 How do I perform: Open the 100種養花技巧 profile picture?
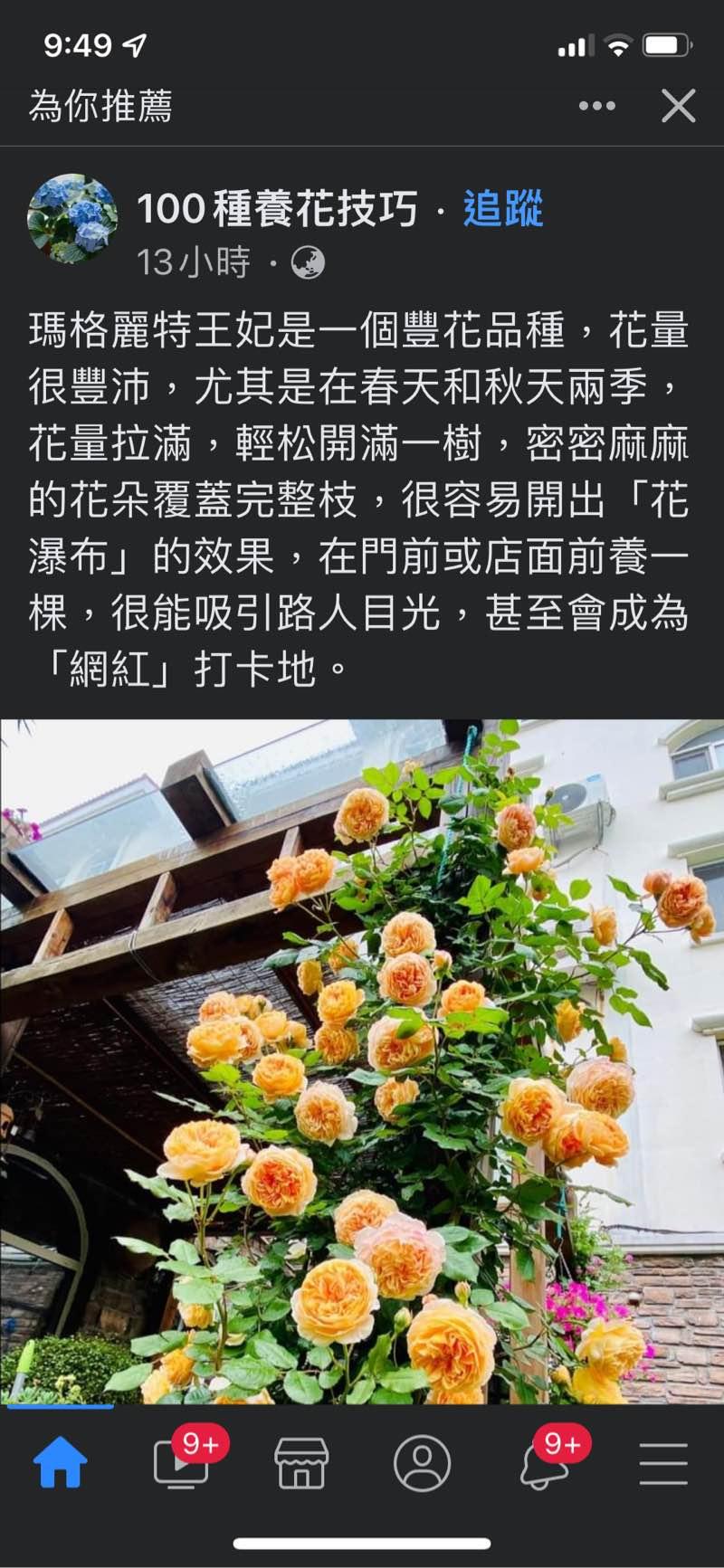click(x=72, y=220)
